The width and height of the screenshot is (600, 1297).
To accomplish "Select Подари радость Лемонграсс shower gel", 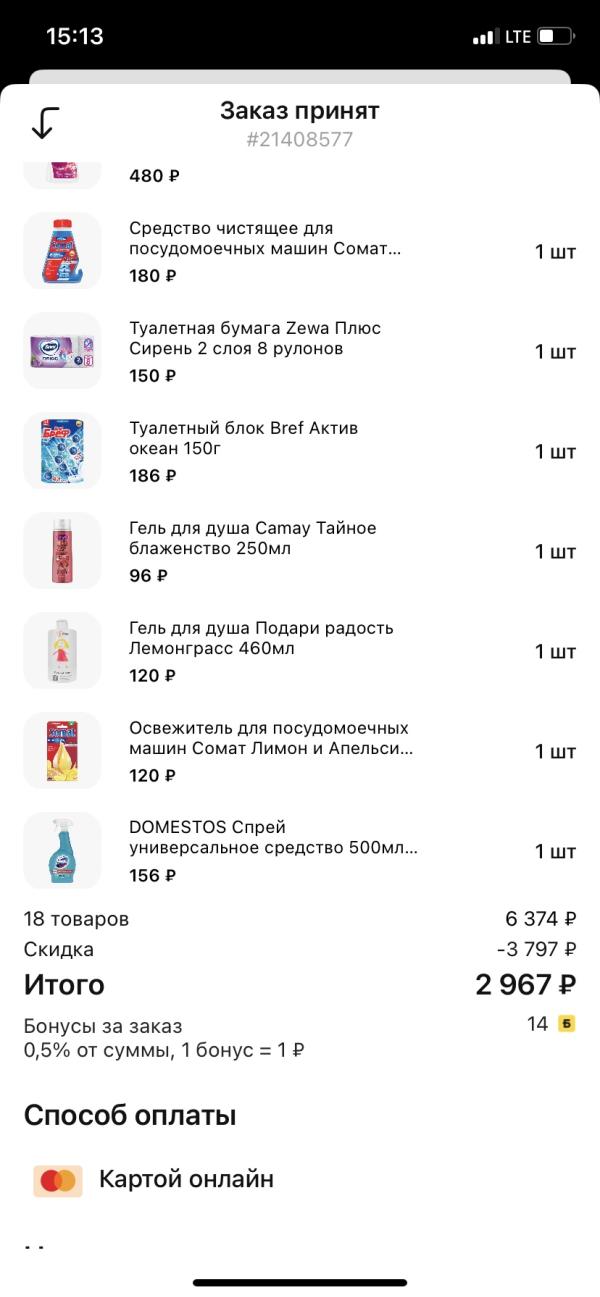I will click(x=261, y=650).
